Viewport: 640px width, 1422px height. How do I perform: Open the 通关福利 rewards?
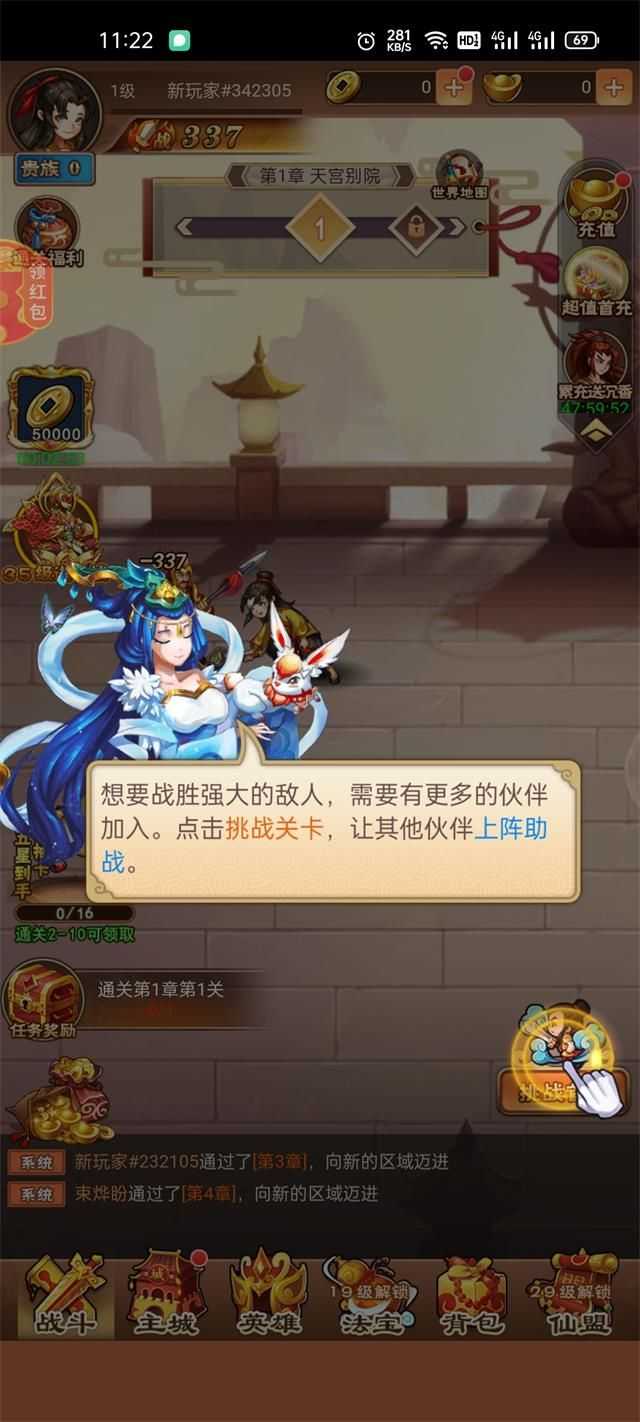pyautogui.click(x=47, y=232)
